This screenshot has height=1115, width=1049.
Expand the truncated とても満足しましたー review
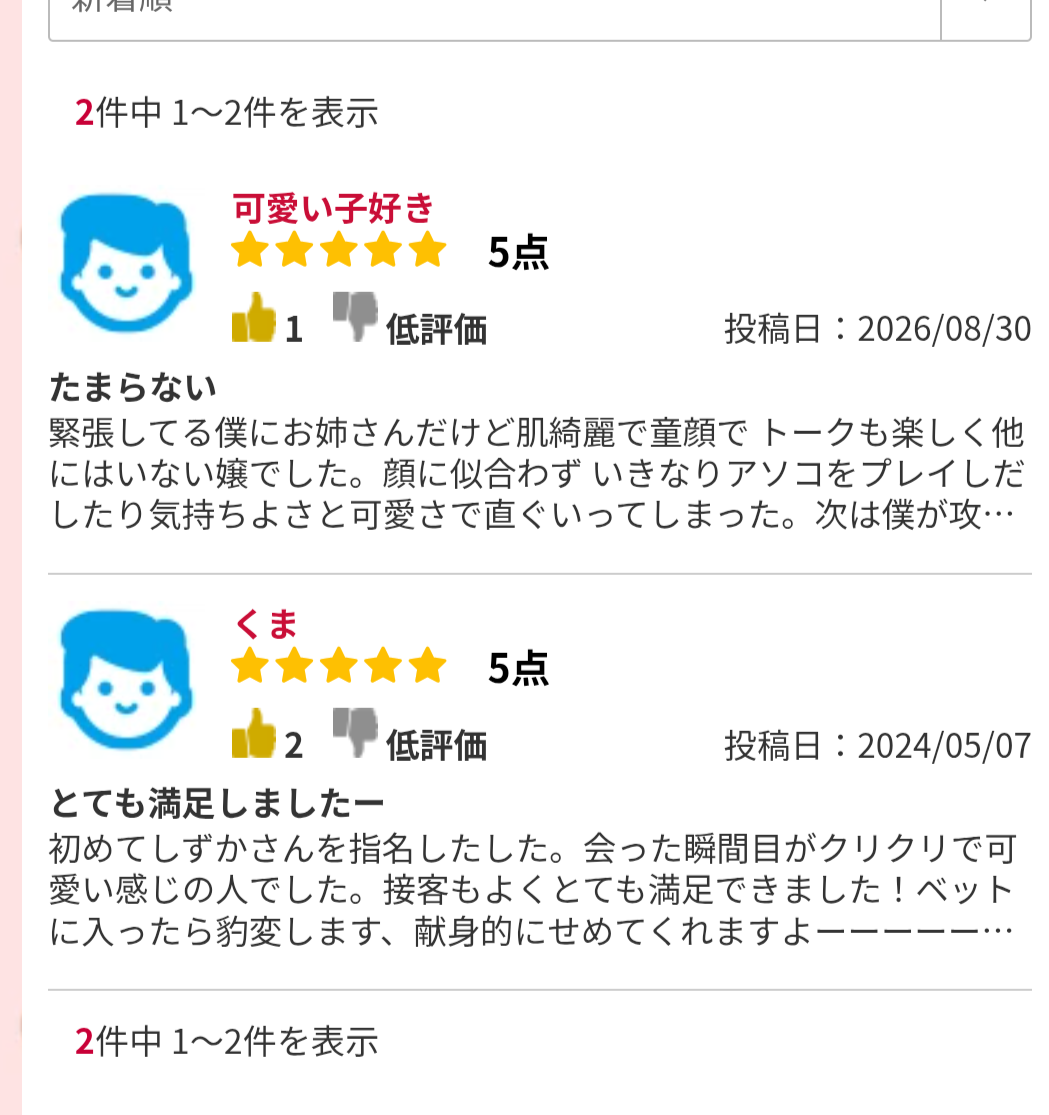tap(533, 890)
